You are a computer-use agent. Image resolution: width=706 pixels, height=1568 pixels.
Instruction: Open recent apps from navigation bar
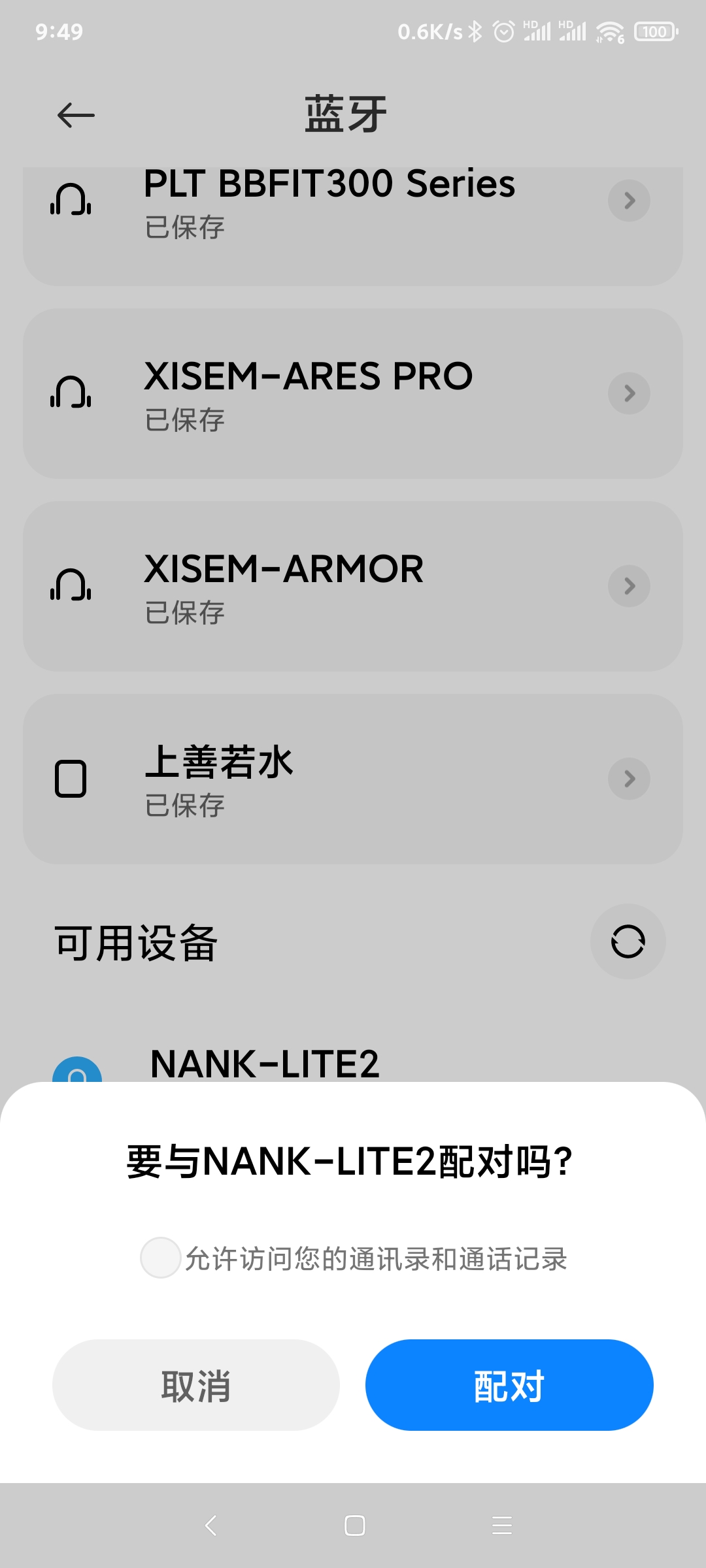click(502, 1526)
